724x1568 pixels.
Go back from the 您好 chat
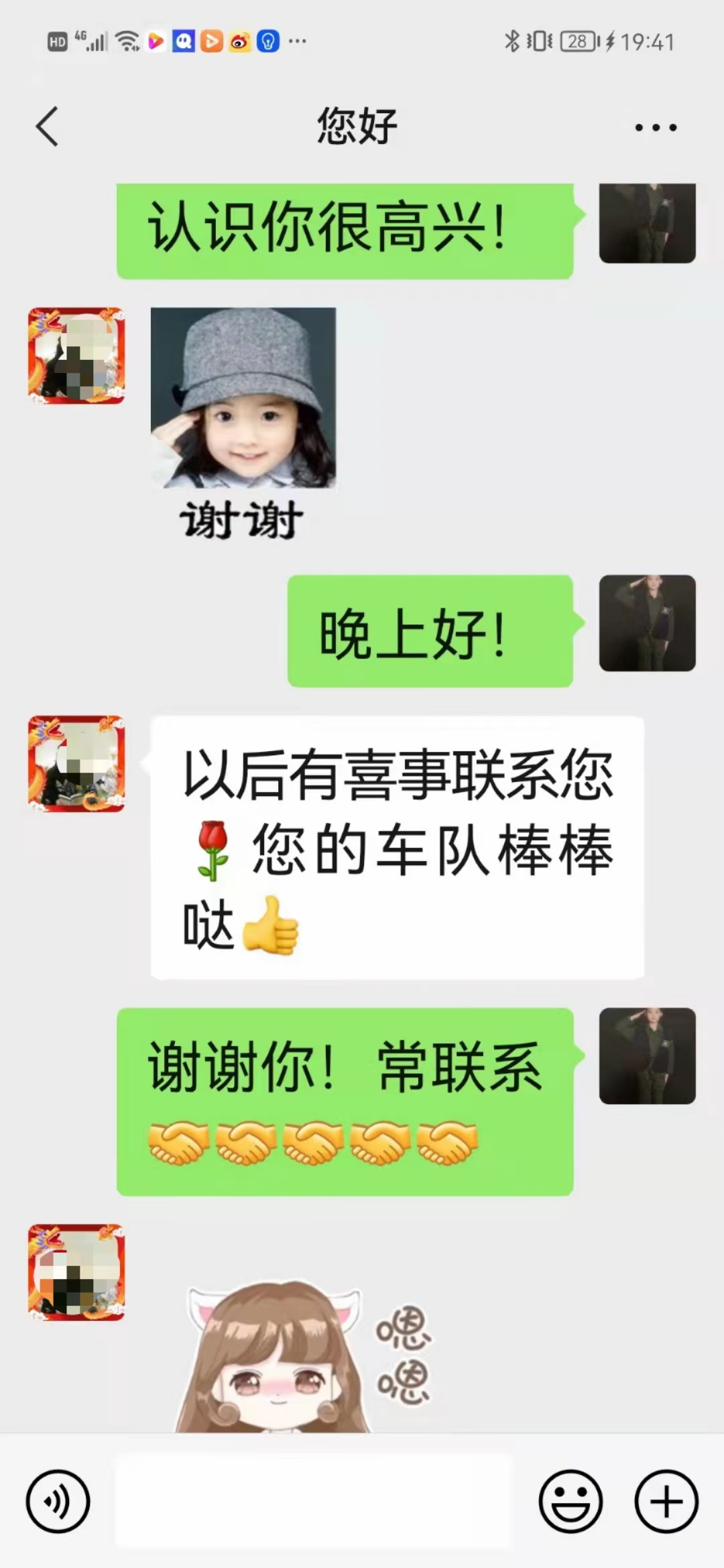(47, 127)
